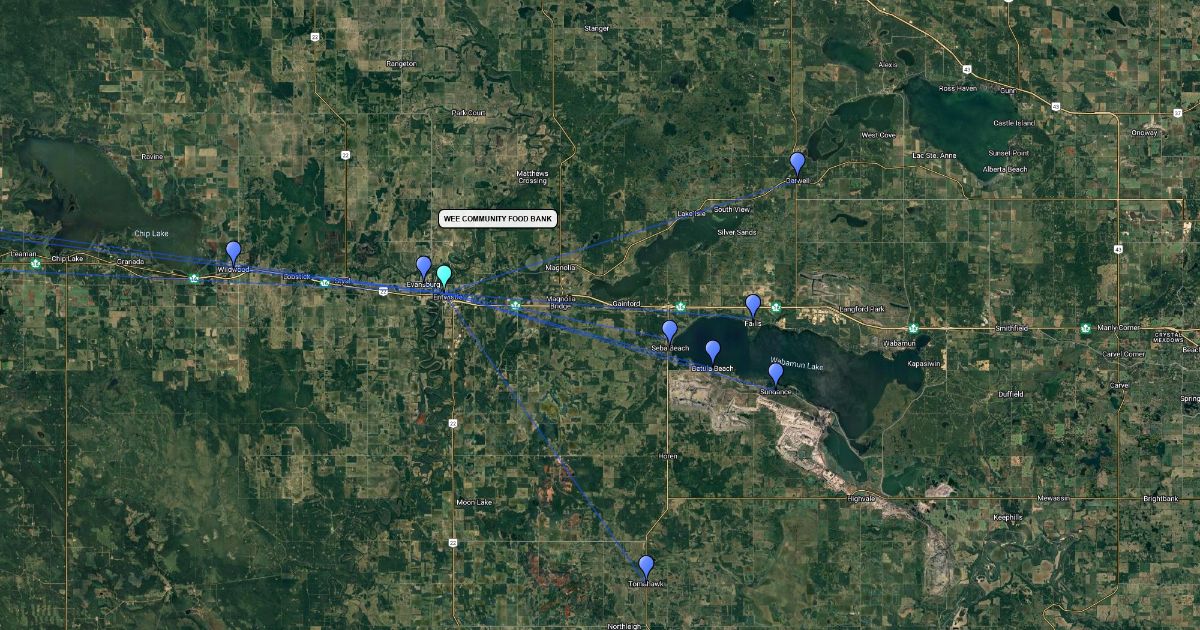
Task: Select the pin at Sundance
Action: [x=775, y=374]
